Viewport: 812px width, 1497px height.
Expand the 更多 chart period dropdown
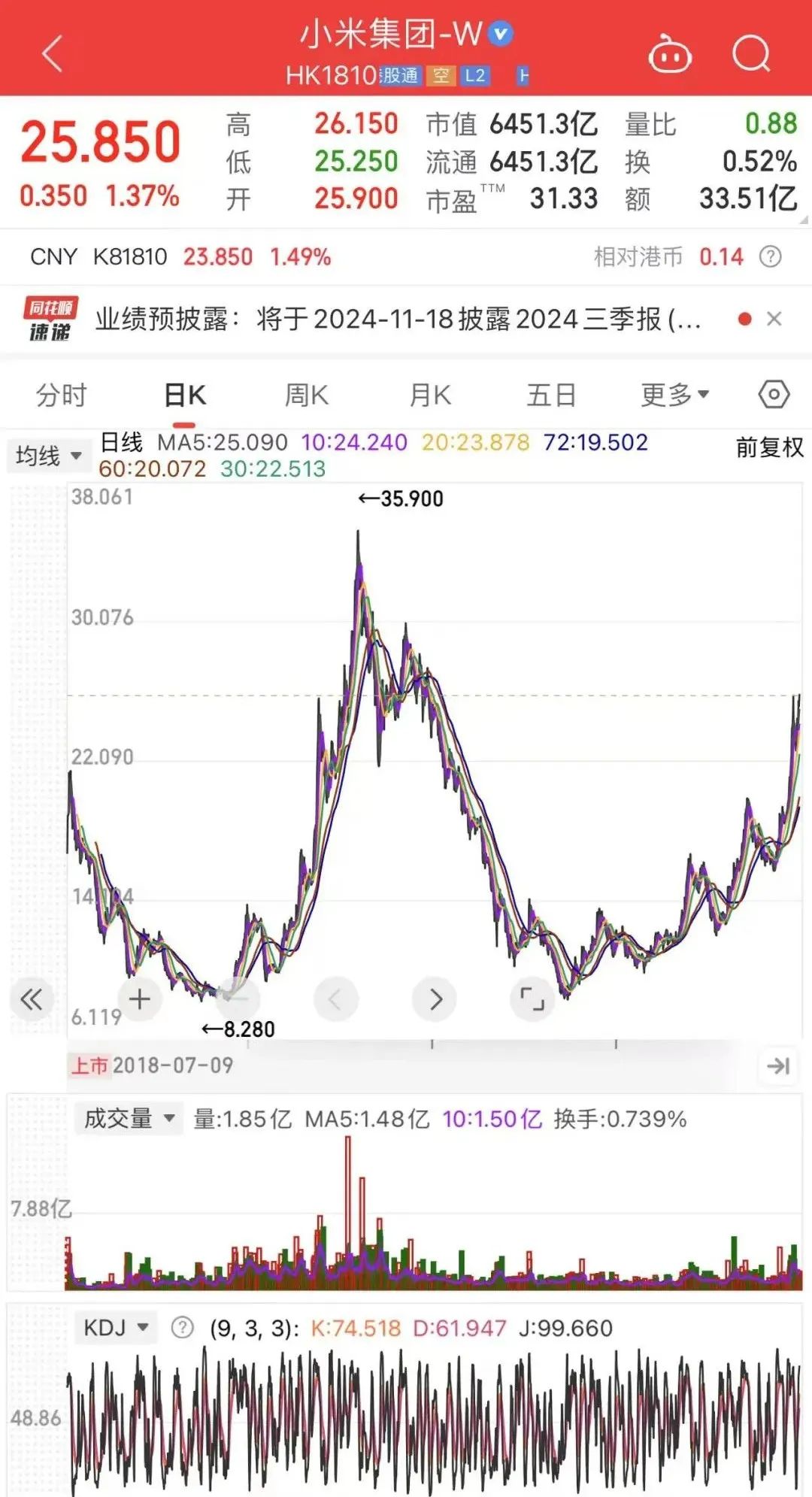[674, 395]
